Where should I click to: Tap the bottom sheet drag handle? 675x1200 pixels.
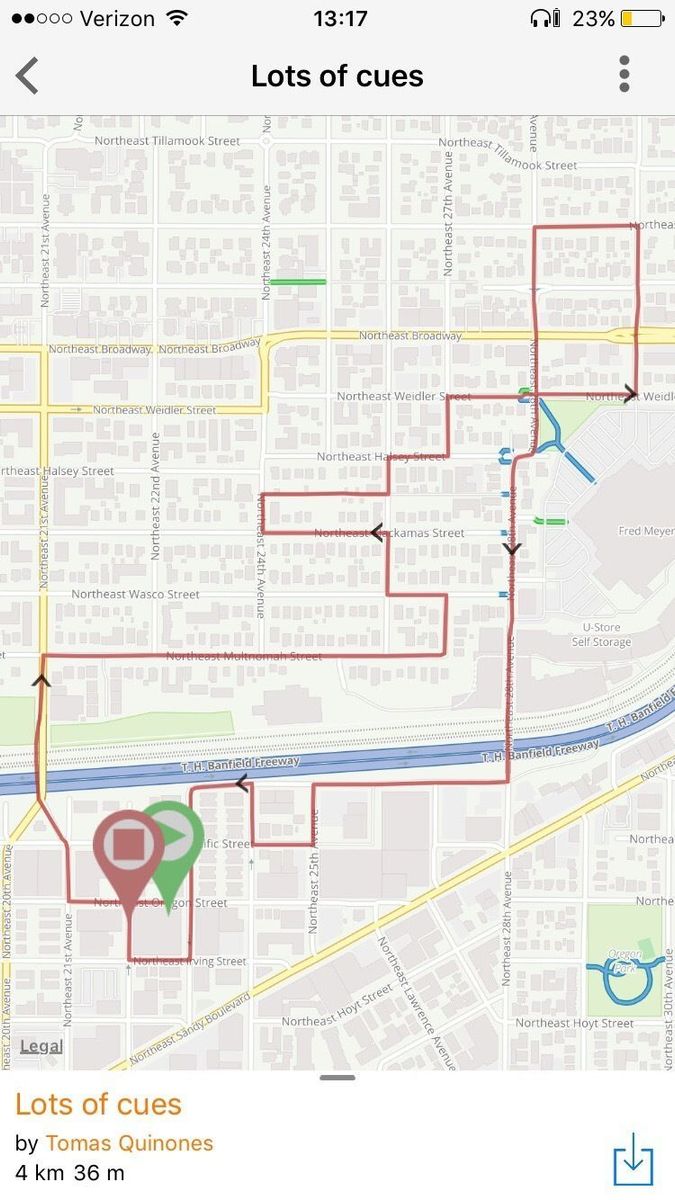point(338,1078)
